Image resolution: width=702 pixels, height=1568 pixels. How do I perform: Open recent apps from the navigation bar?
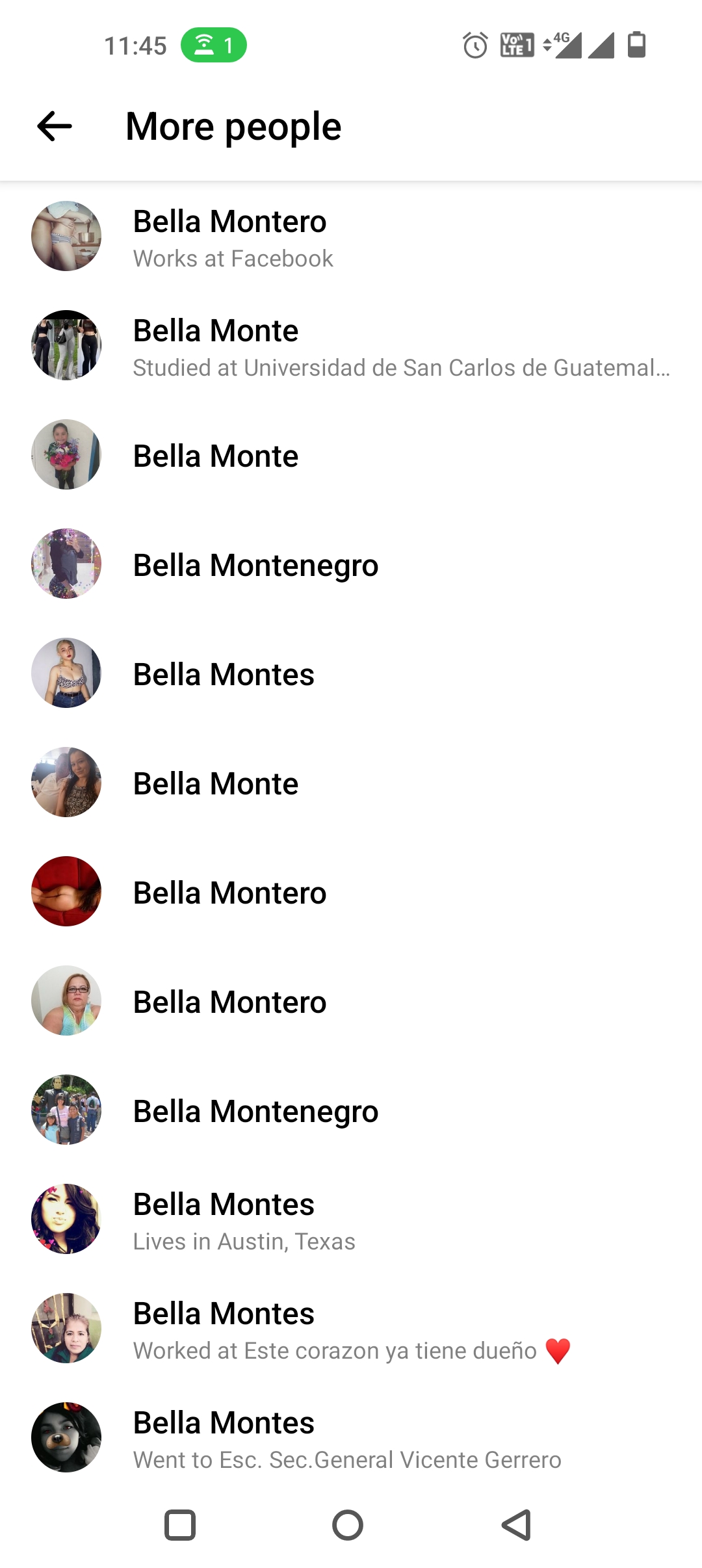pos(180,1525)
